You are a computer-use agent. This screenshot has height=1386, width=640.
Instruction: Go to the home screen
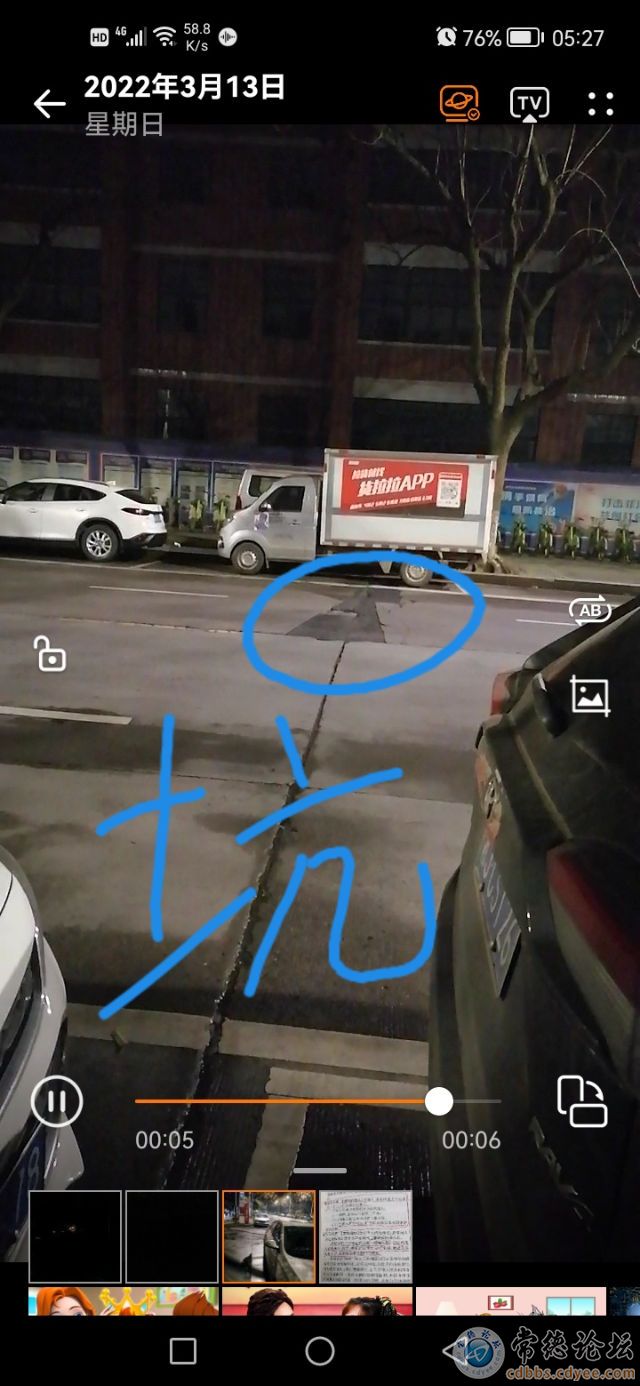click(x=320, y=1351)
